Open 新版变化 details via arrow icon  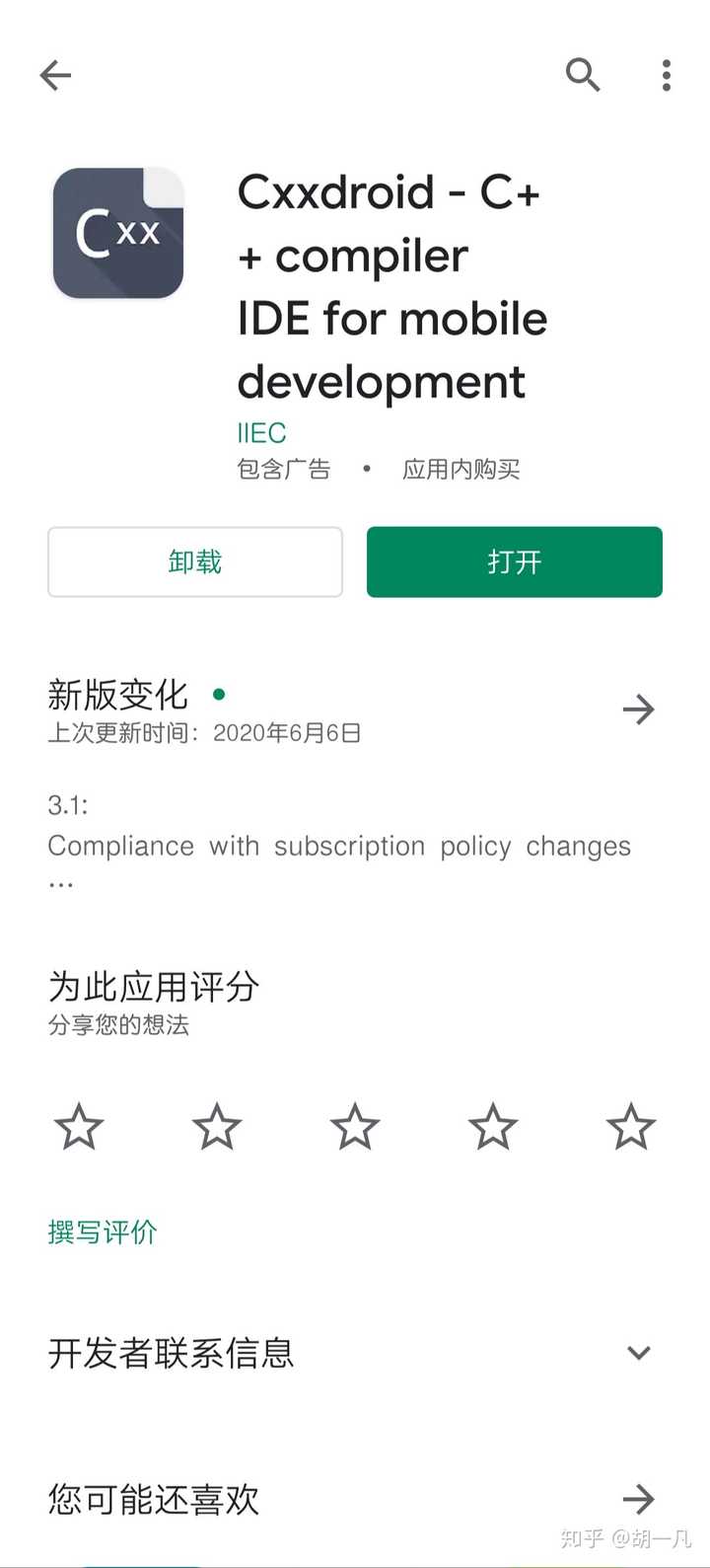coord(638,709)
